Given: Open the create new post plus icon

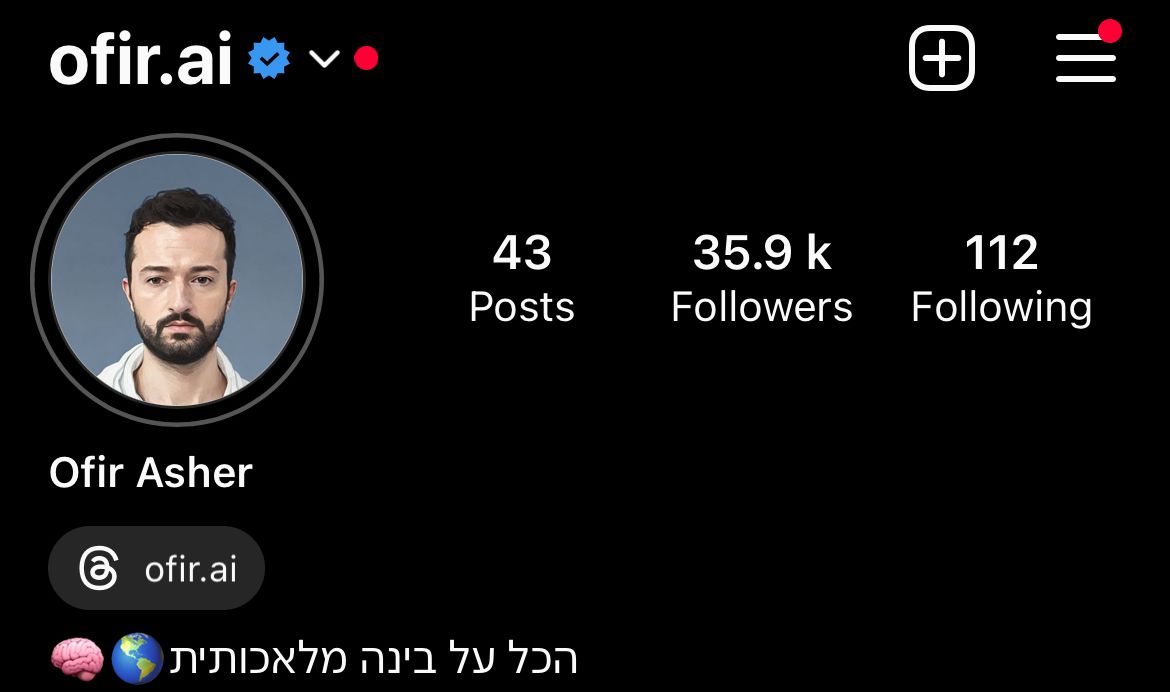Looking at the screenshot, I should (x=941, y=58).
